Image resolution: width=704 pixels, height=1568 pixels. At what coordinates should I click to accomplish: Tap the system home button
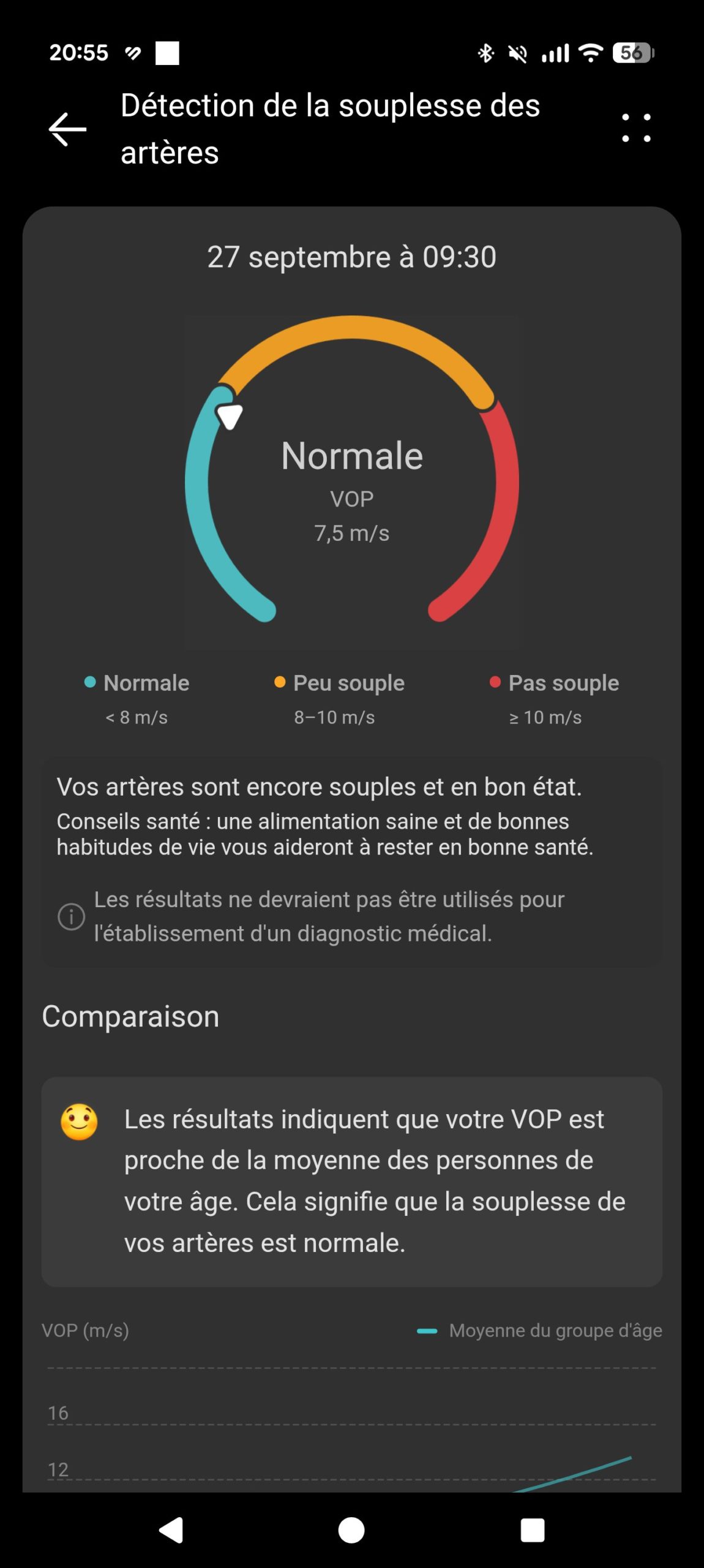coord(351,1530)
